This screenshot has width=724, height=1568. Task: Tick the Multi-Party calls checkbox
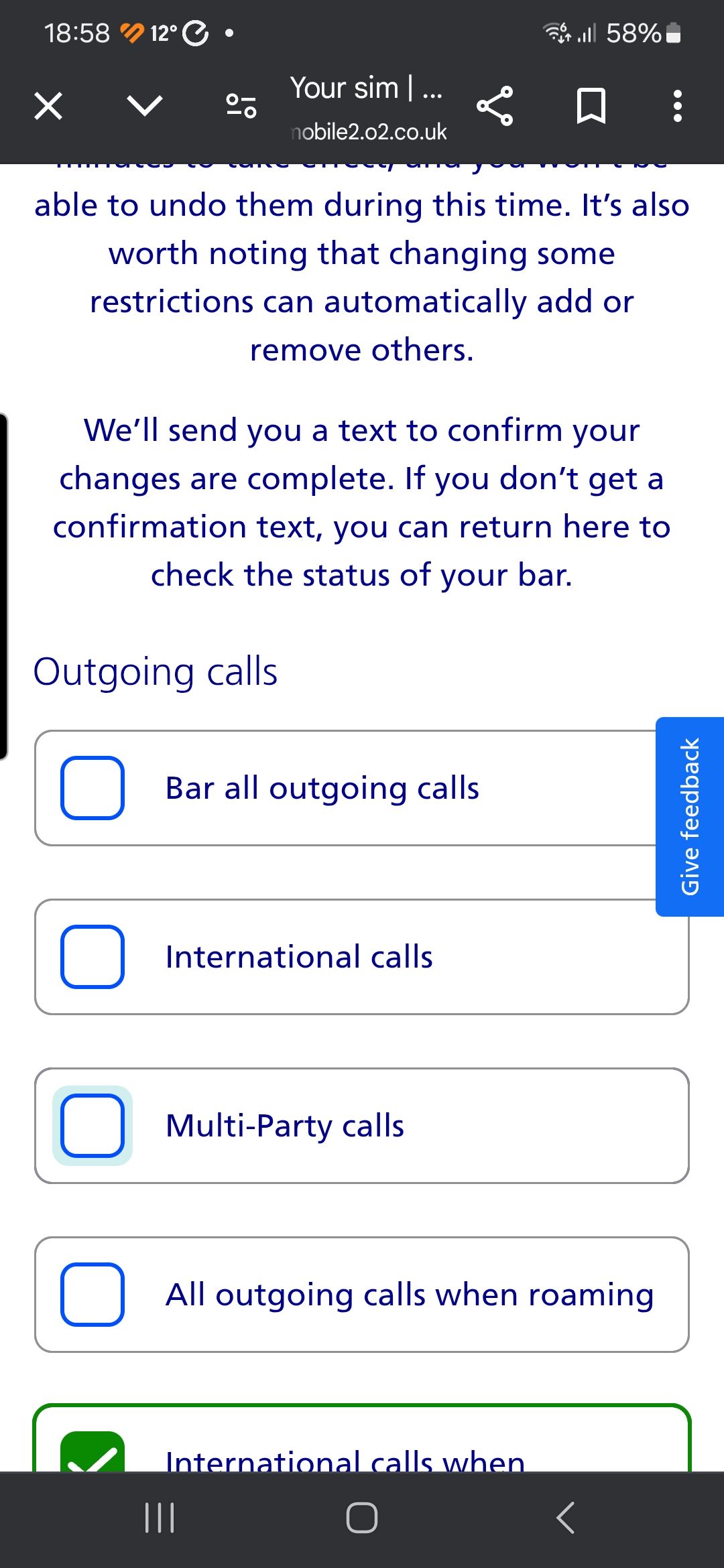[92, 1126]
